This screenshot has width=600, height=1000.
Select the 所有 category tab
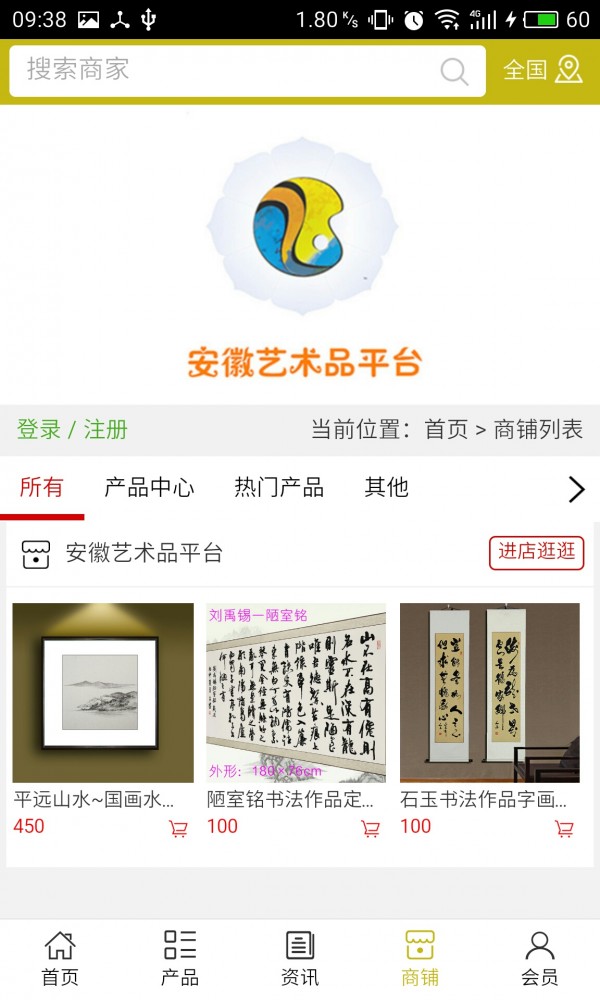click(x=41, y=487)
